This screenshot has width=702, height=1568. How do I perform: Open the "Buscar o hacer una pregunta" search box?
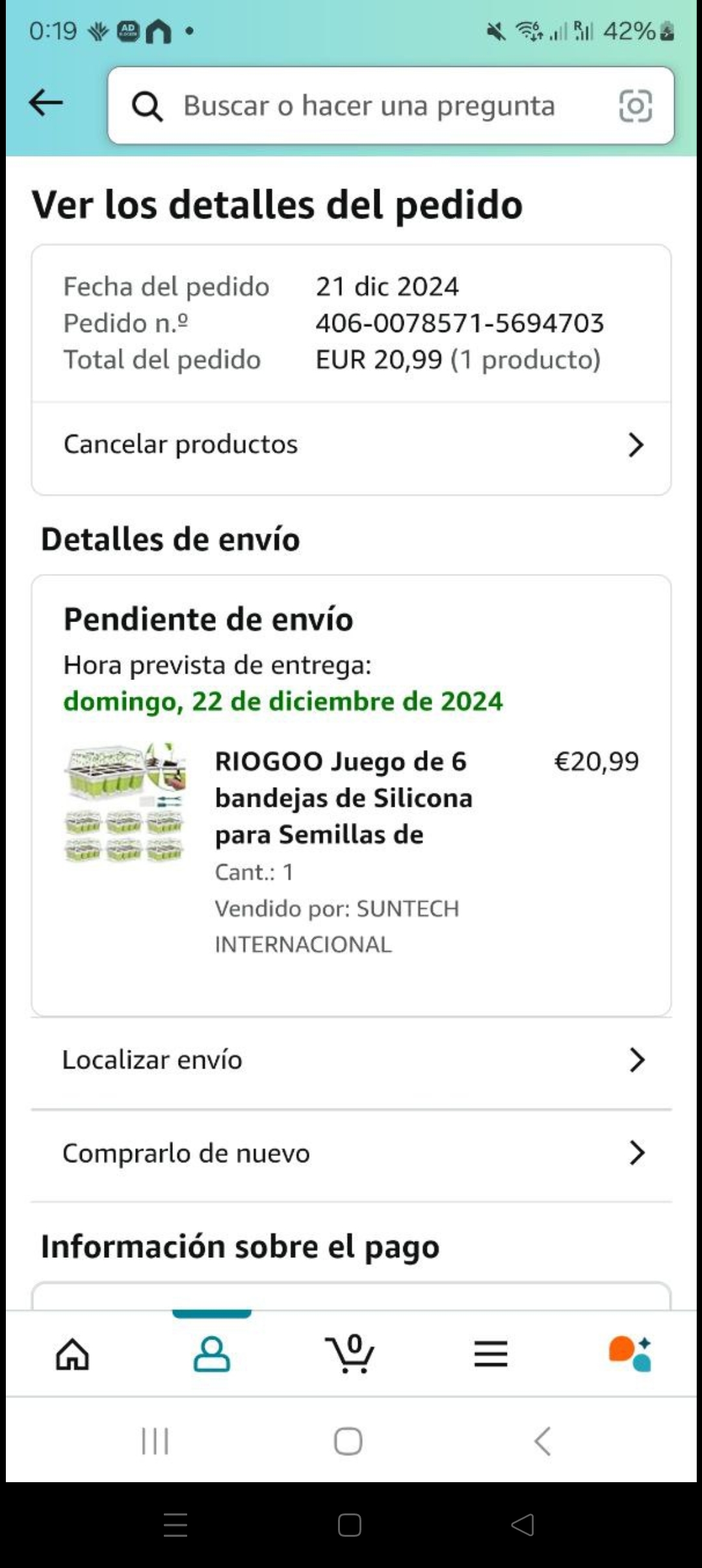tap(369, 106)
